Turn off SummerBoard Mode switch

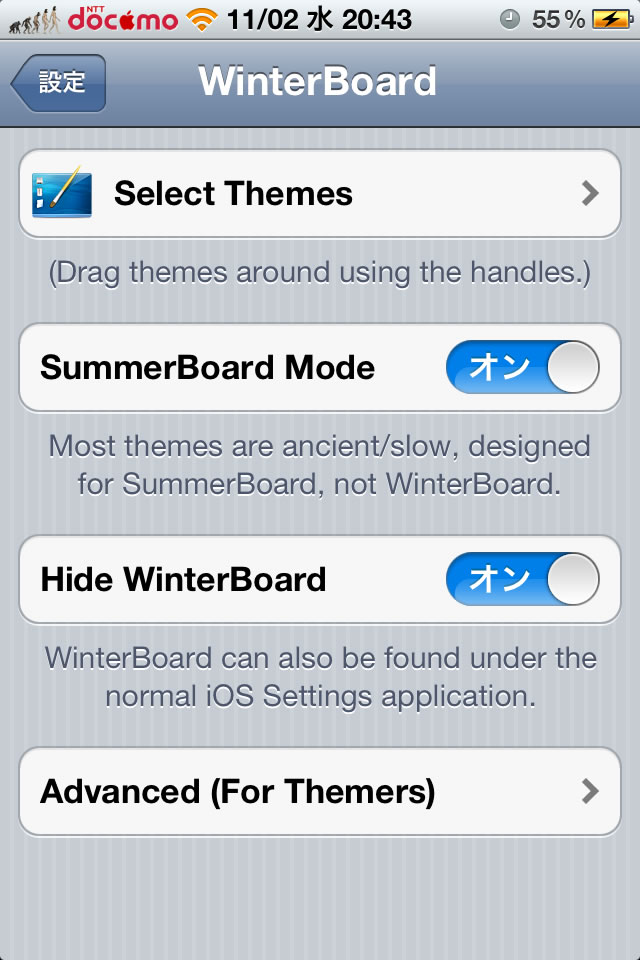(522, 367)
